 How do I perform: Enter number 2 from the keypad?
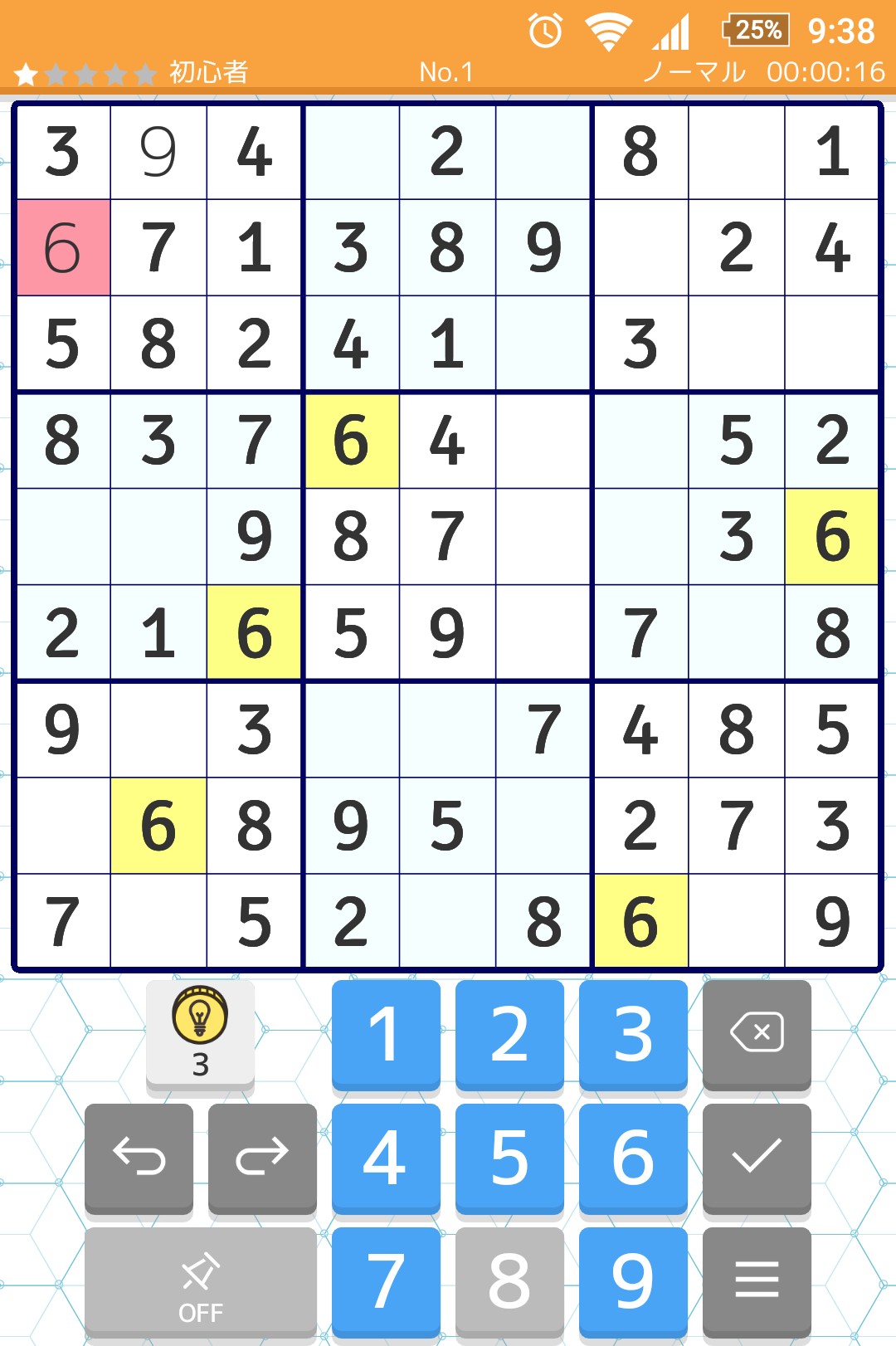[509, 1033]
